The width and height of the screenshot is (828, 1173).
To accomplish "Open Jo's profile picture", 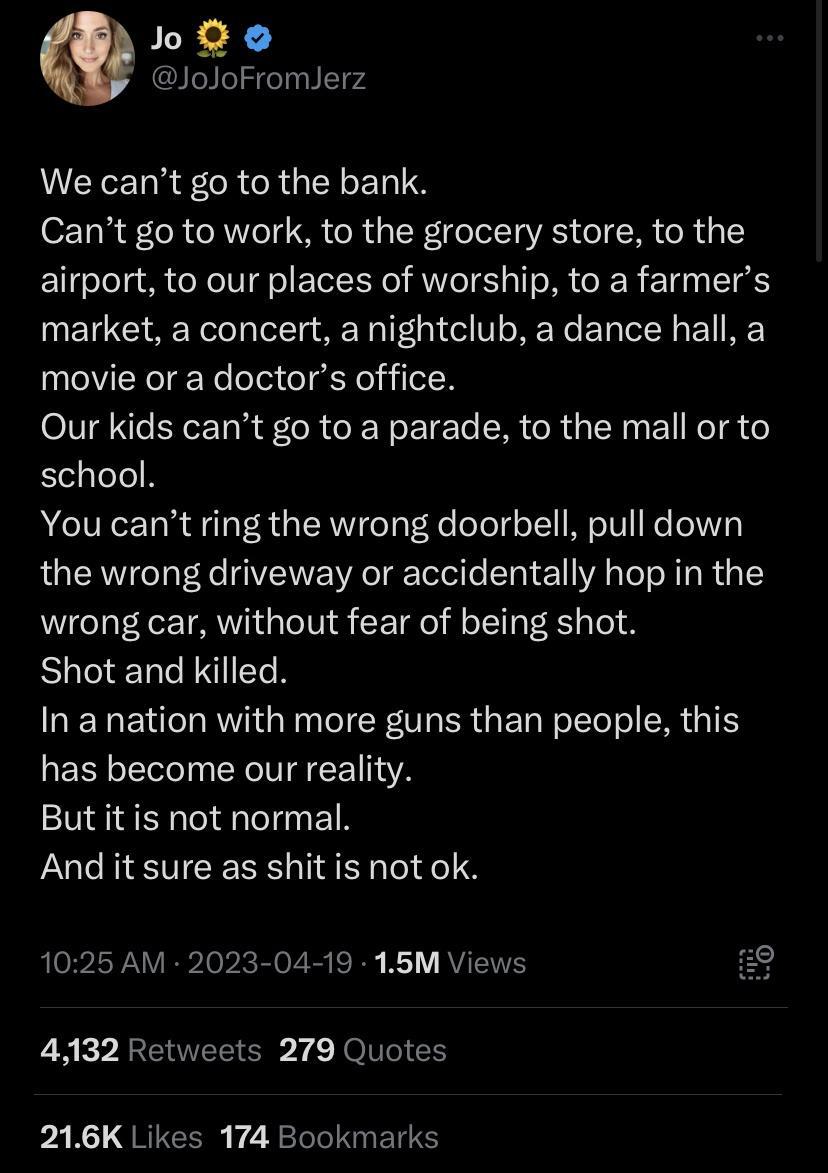I will [87, 58].
